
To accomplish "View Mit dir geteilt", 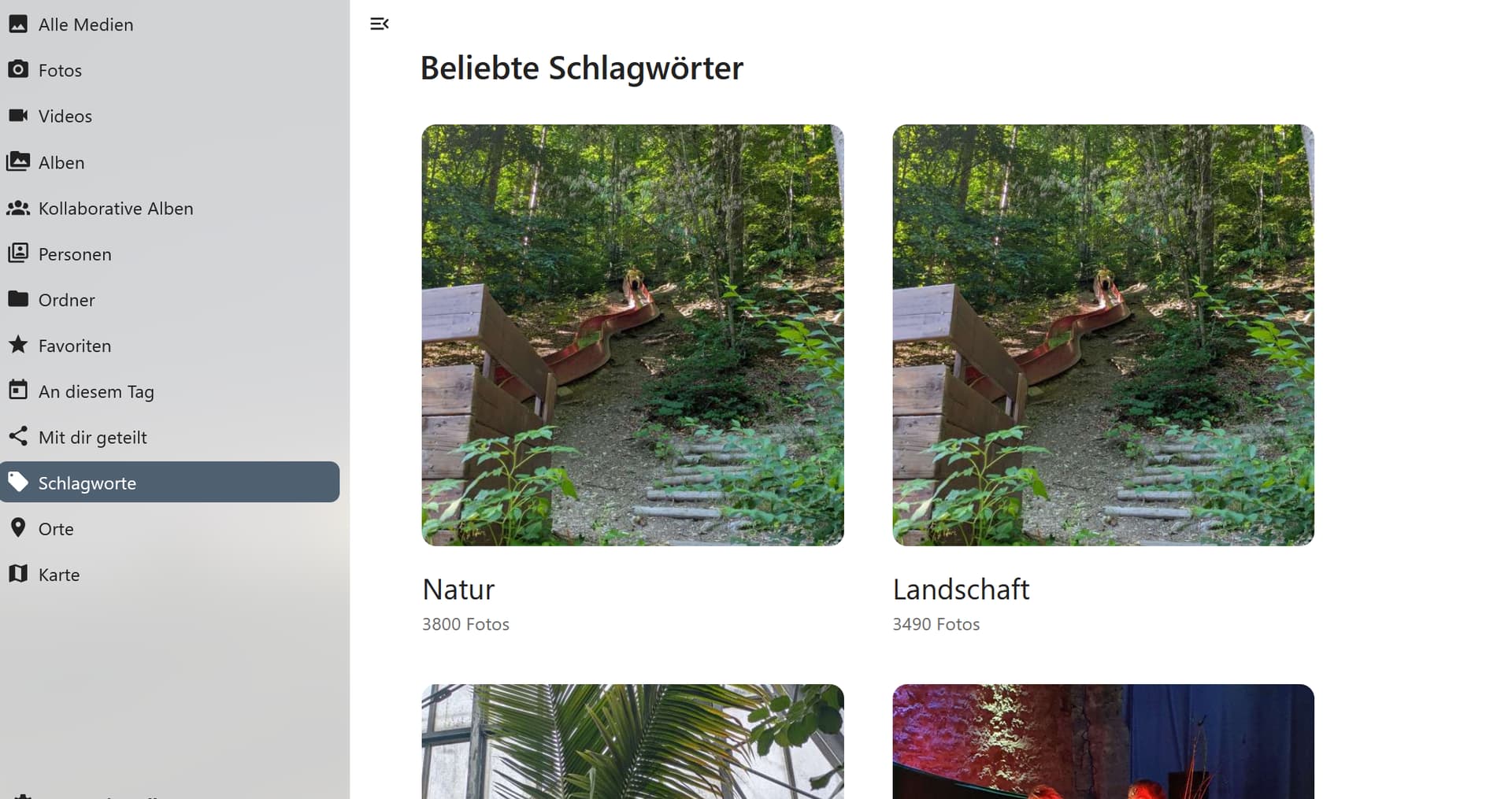I will (92, 437).
